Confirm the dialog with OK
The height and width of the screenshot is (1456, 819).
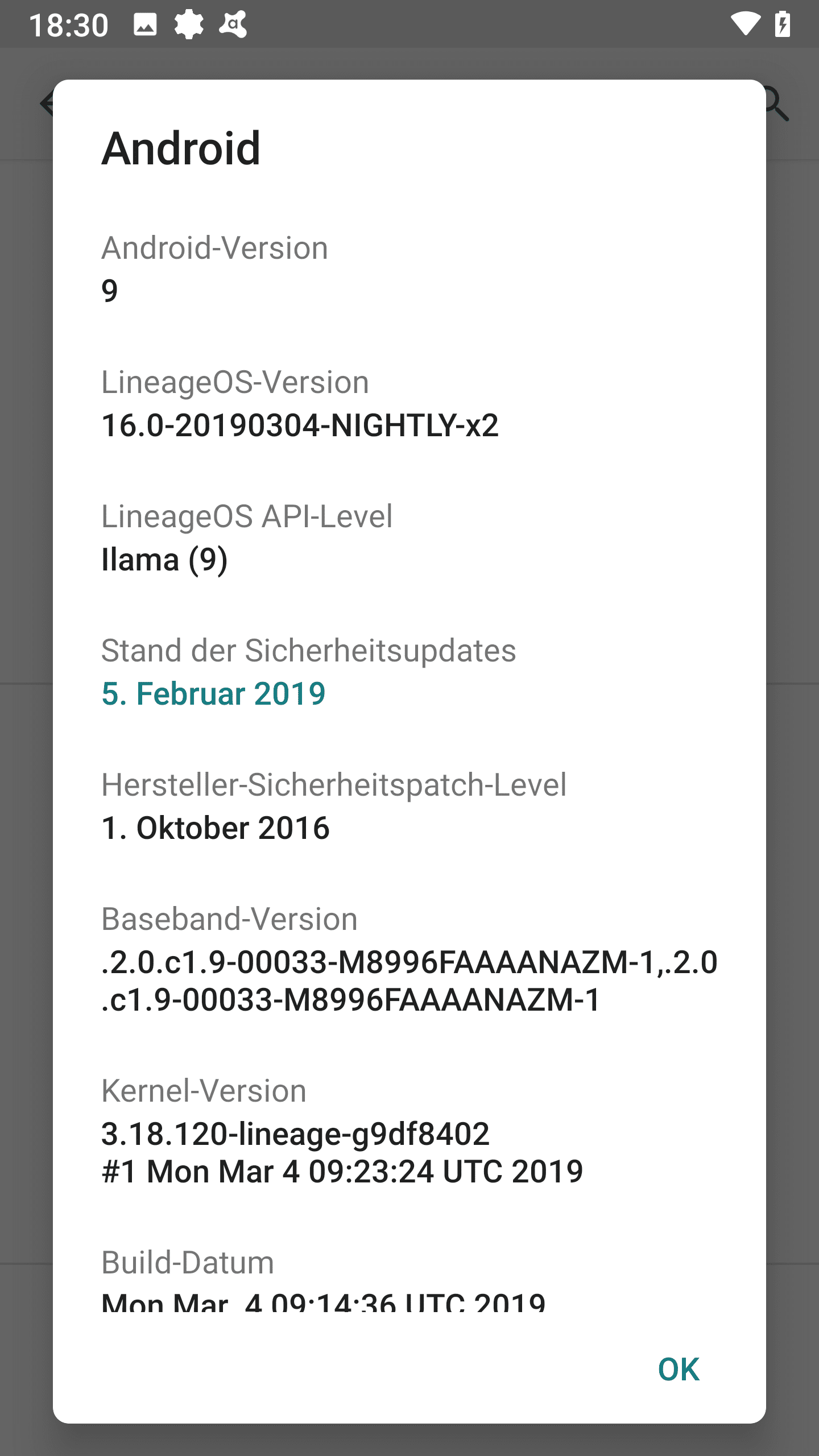pos(679,1370)
